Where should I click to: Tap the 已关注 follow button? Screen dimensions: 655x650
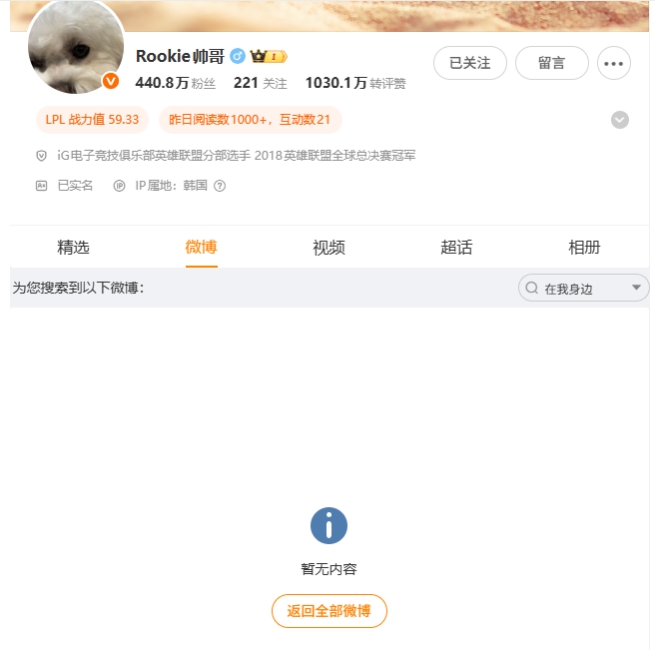pyautogui.click(x=470, y=63)
